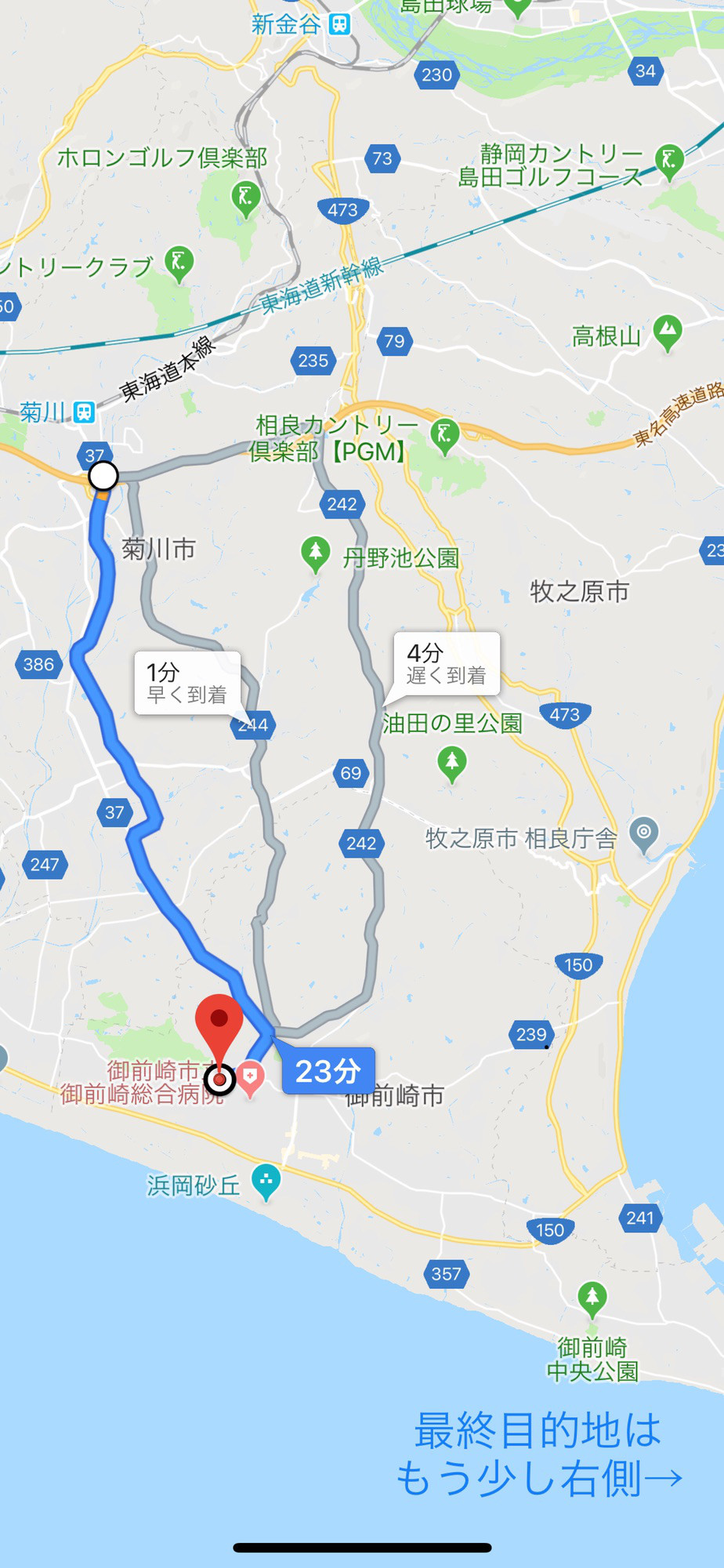The height and width of the screenshot is (1568, 724).
Task: Open 菊川 station marker
Action: coord(84,412)
